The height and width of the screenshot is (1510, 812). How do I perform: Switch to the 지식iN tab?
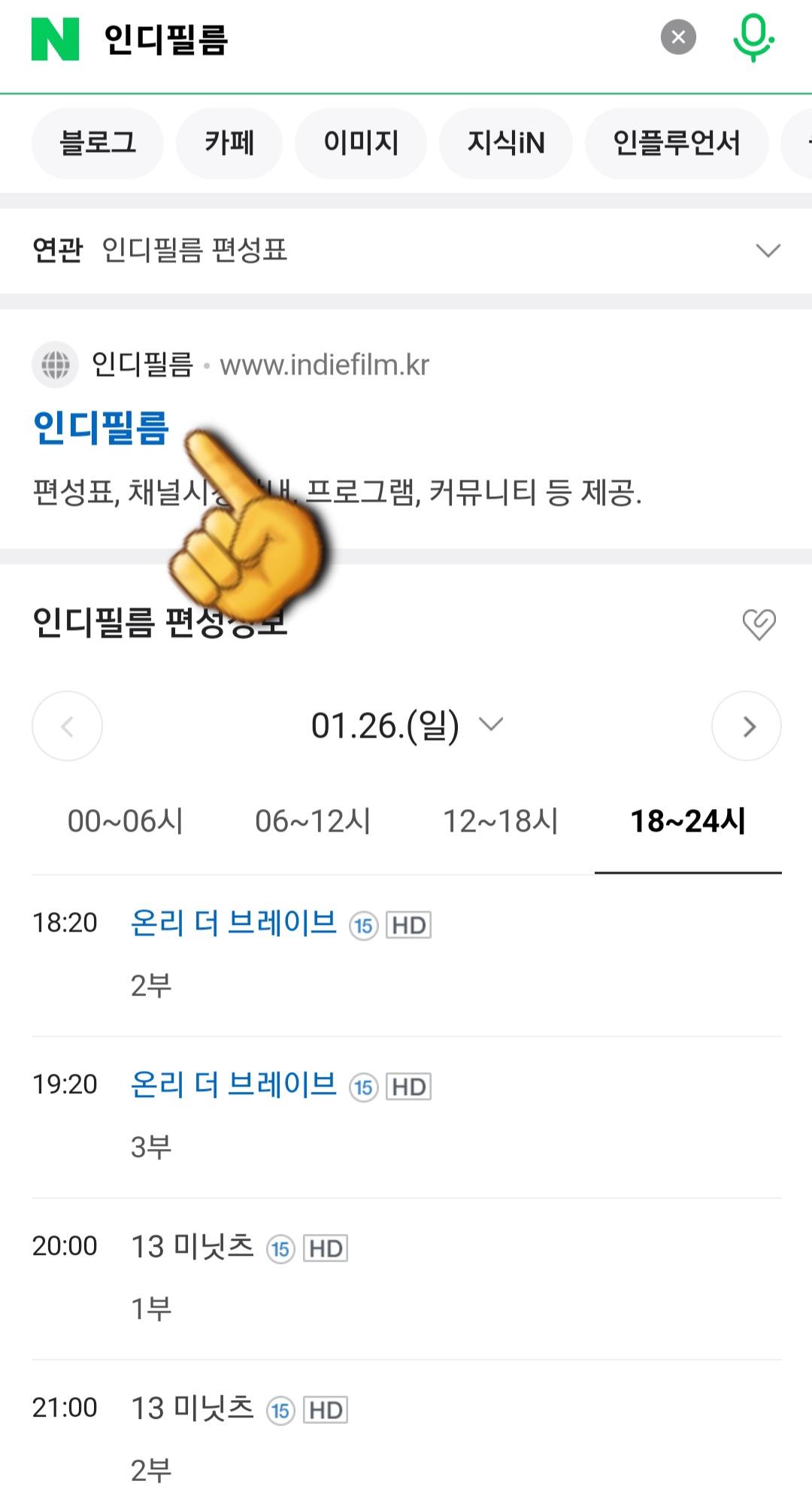coord(505,143)
